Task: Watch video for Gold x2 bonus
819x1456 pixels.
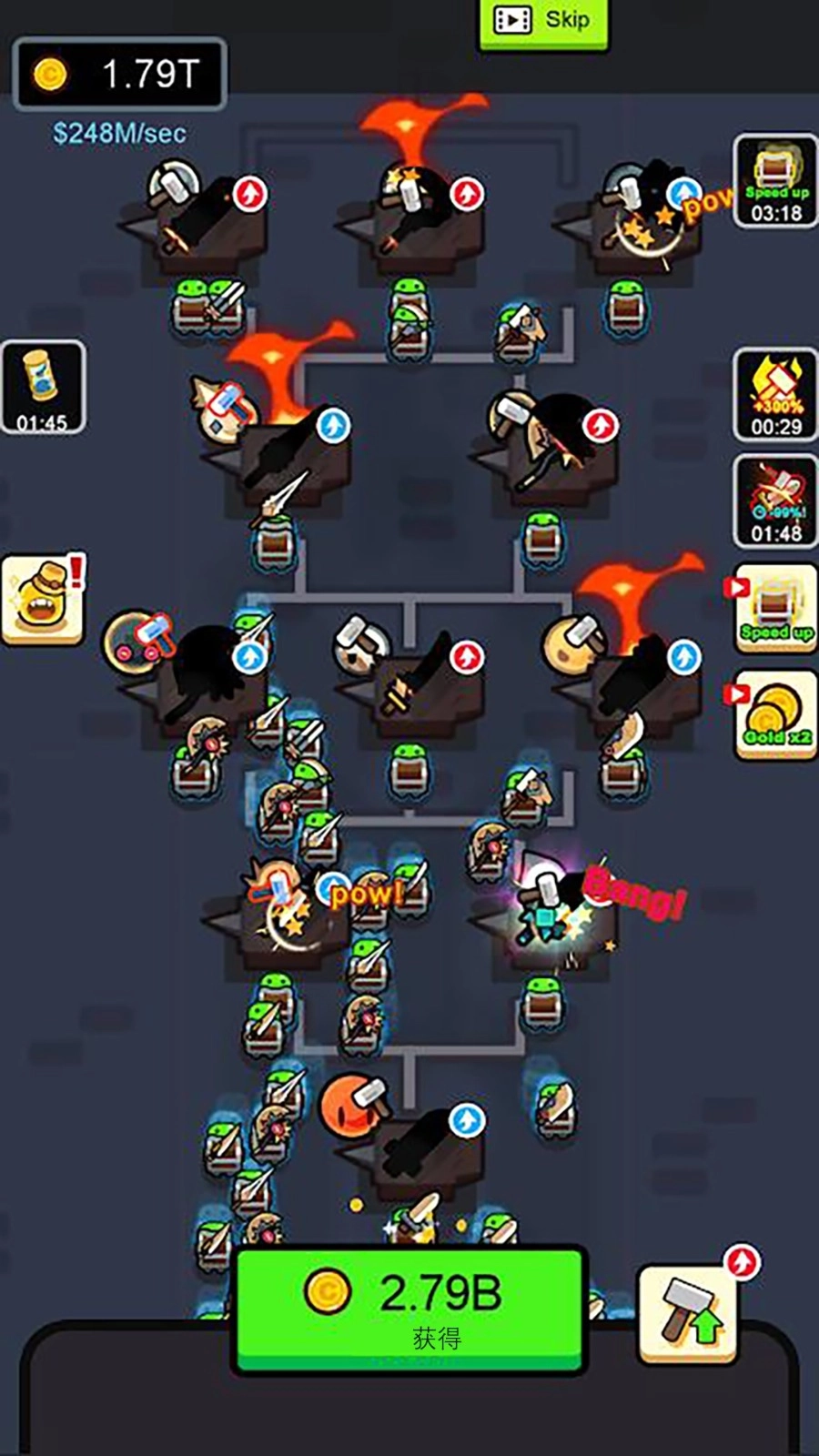Action: (775, 714)
